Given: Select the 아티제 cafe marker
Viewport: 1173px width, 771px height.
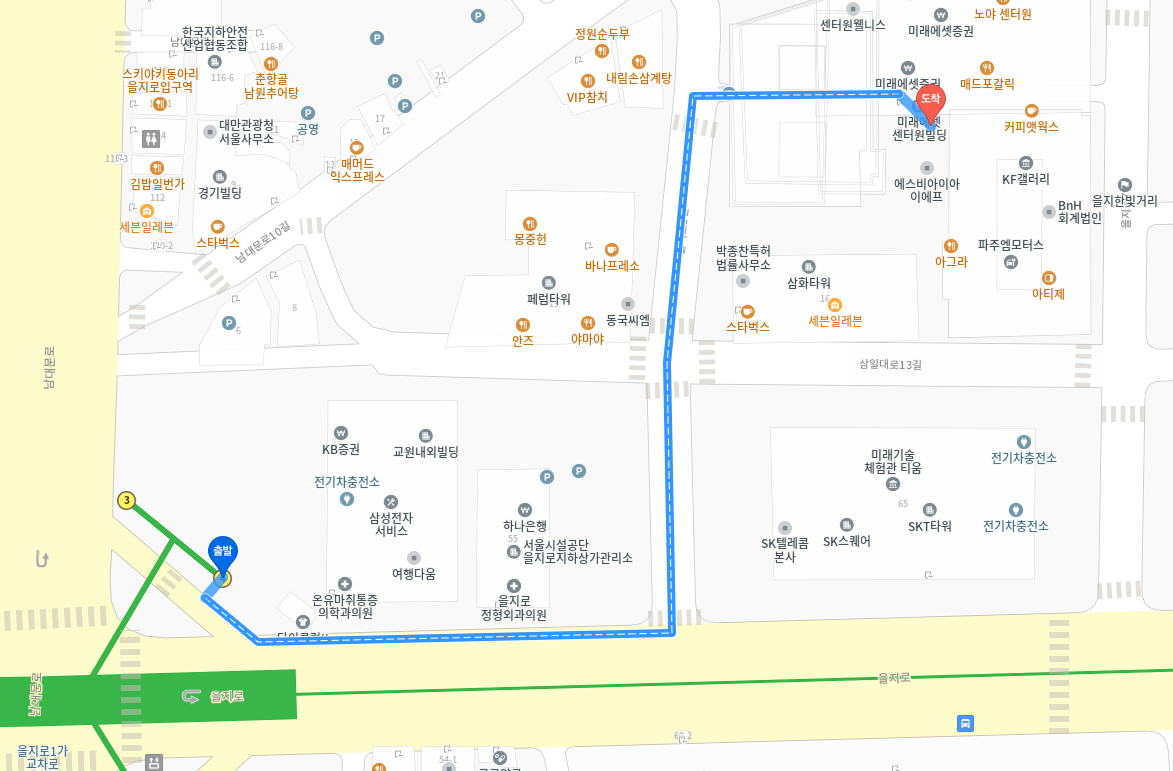Looking at the screenshot, I should click(x=1048, y=278).
